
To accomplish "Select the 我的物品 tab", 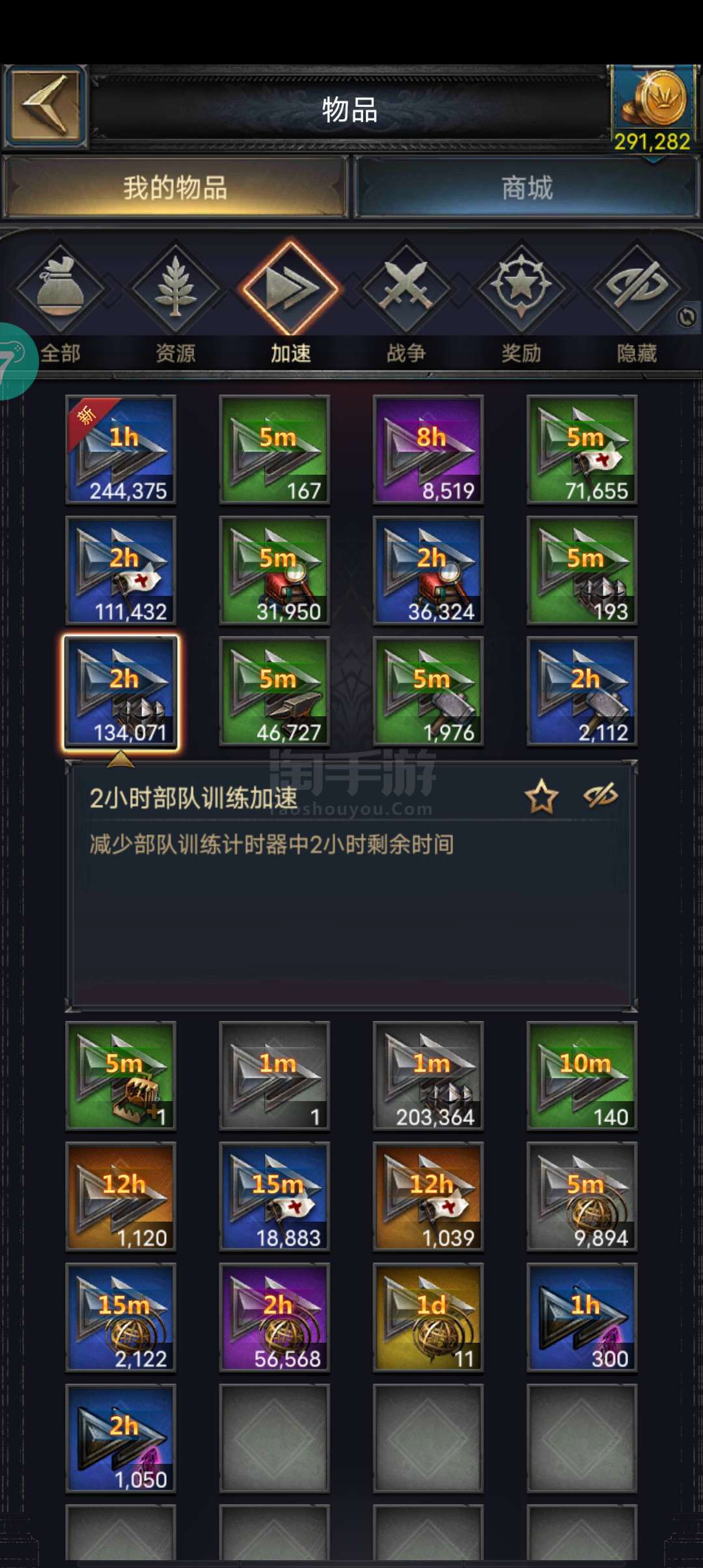I will click(x=175, y=188).
